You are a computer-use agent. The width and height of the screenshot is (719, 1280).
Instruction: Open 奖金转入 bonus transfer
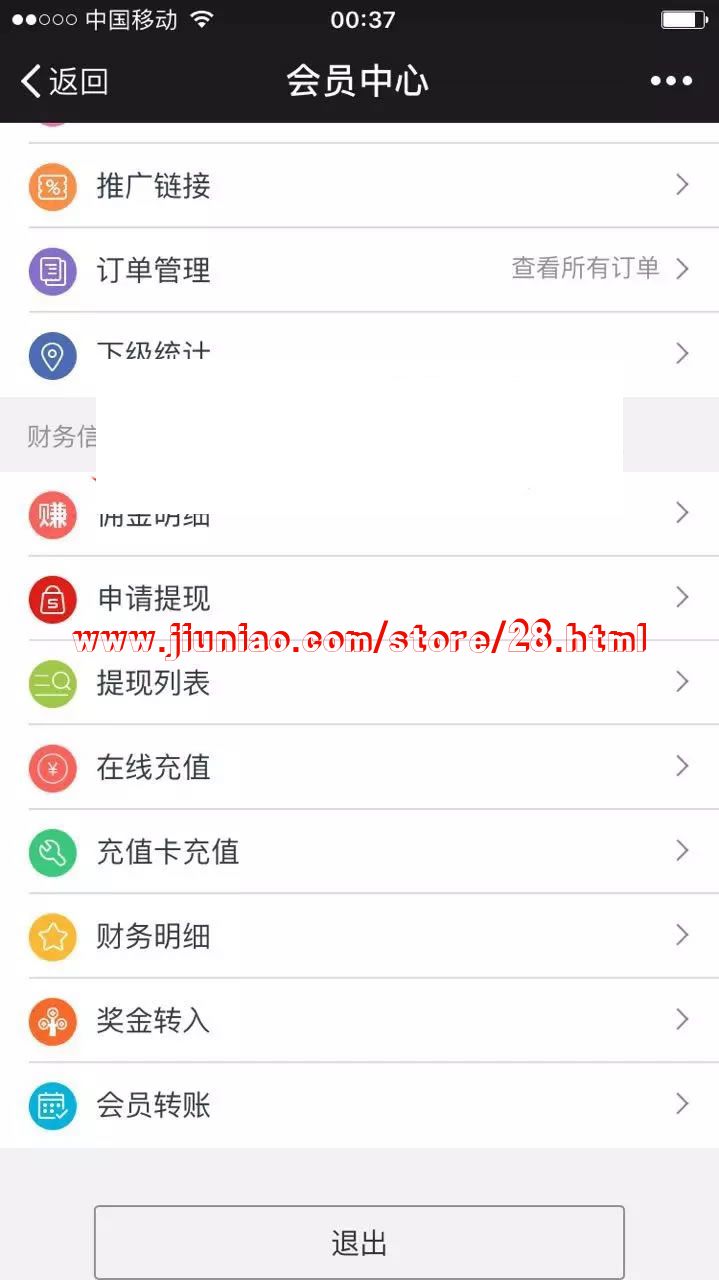tap(360, 1020)
